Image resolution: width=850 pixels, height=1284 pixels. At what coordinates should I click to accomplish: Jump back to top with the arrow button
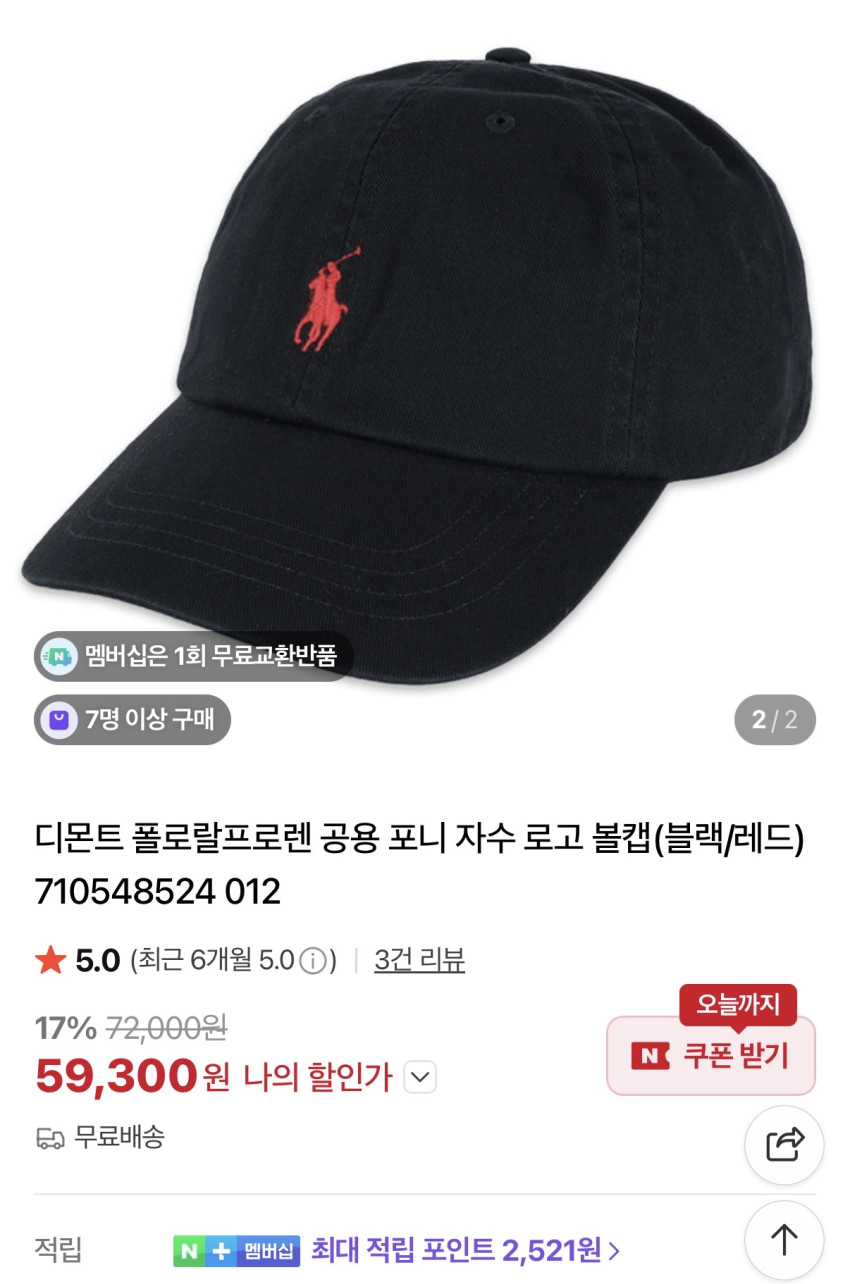pyautogui.click(x=785, y=1240)
